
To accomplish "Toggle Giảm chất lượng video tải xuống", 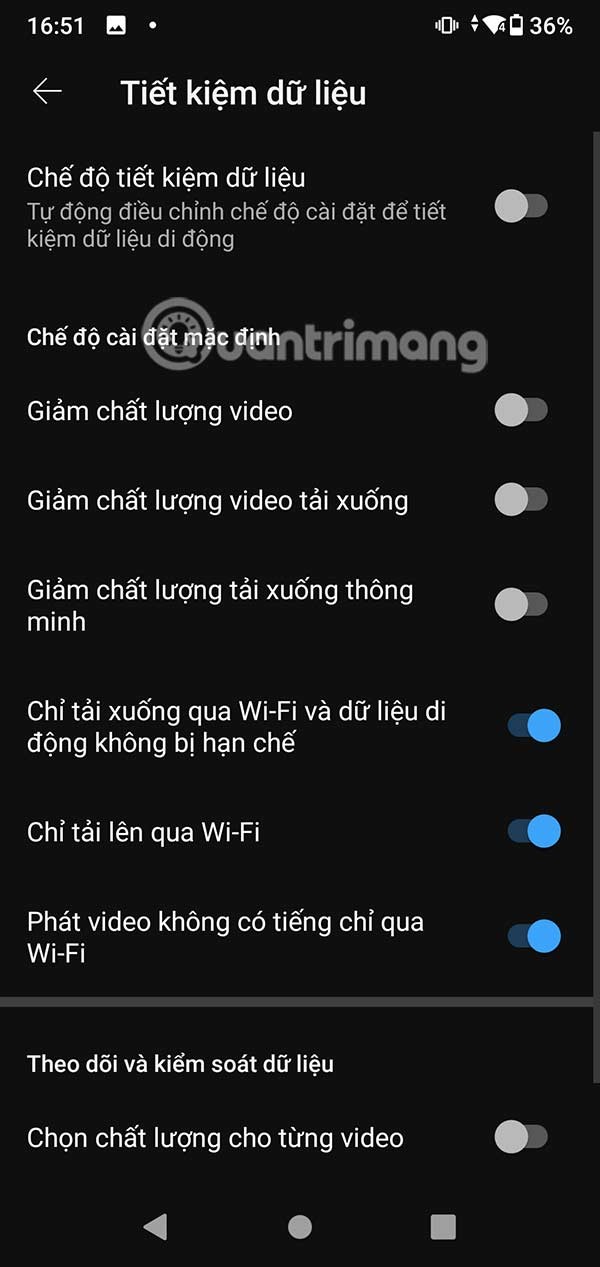I will coord(521,499).
